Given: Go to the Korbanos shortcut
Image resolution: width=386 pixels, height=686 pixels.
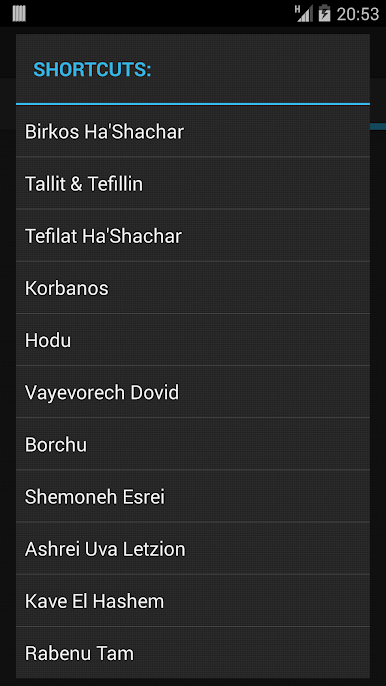Looking at the screenshot, I should tap(193, 287).
